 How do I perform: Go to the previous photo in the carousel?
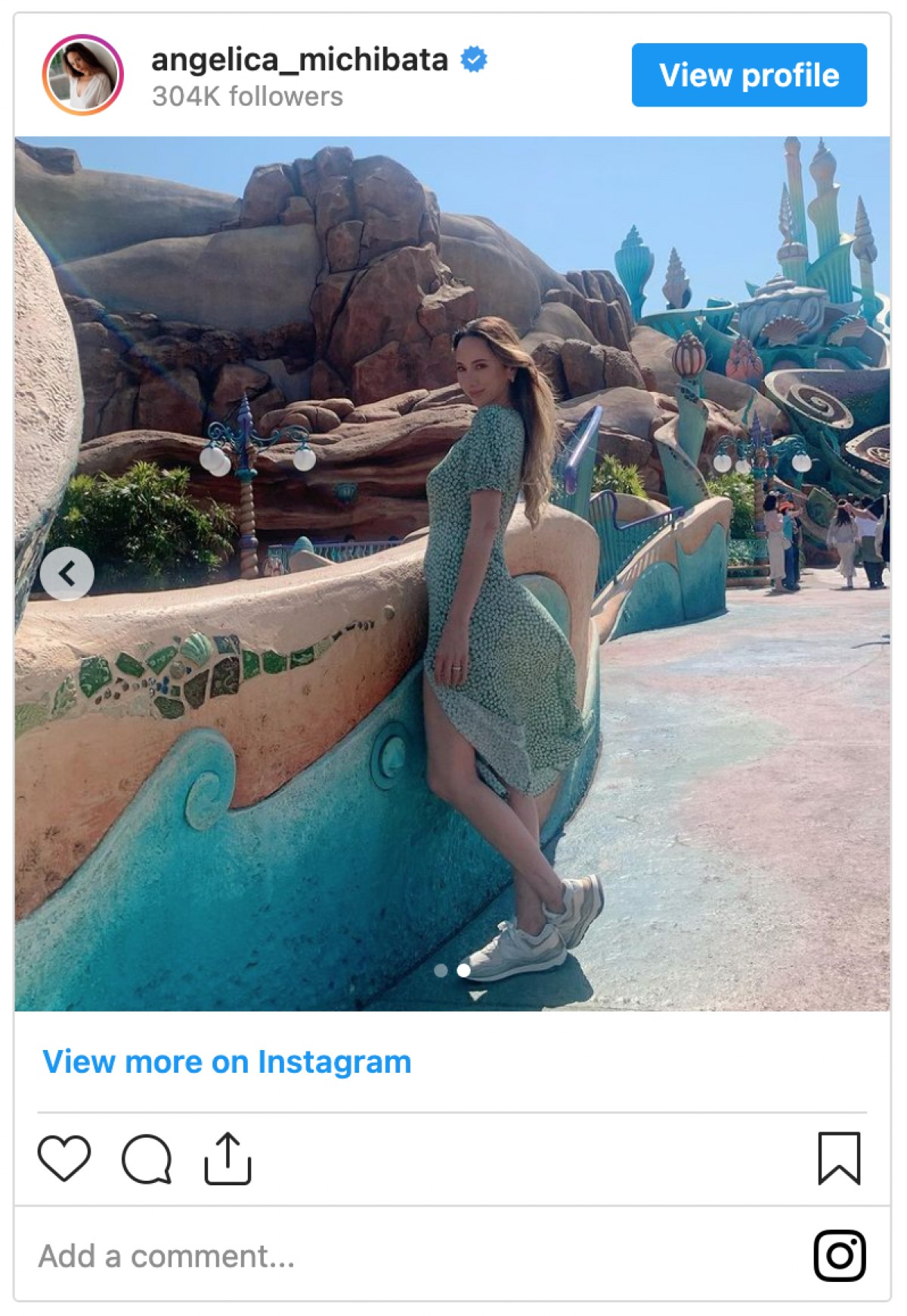pyautogui.click(x=67, y=574)
